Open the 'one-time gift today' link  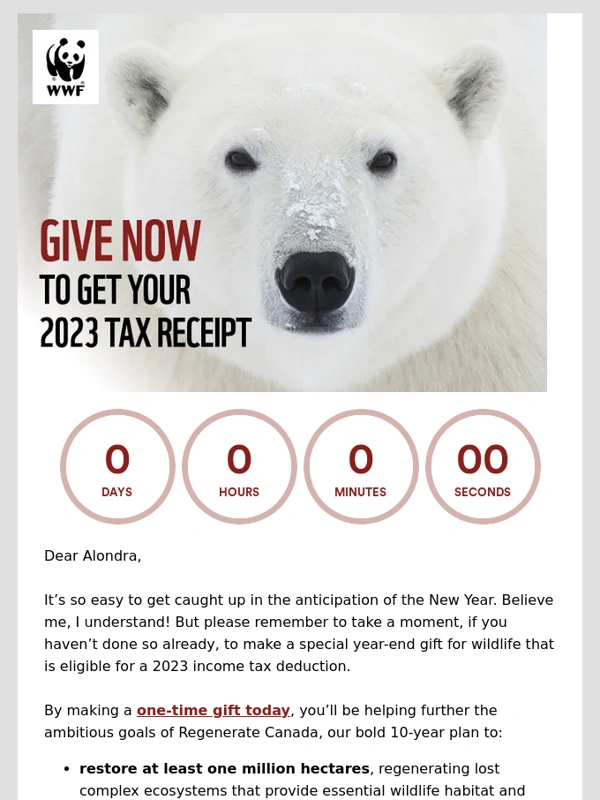[x=213, y=710]
